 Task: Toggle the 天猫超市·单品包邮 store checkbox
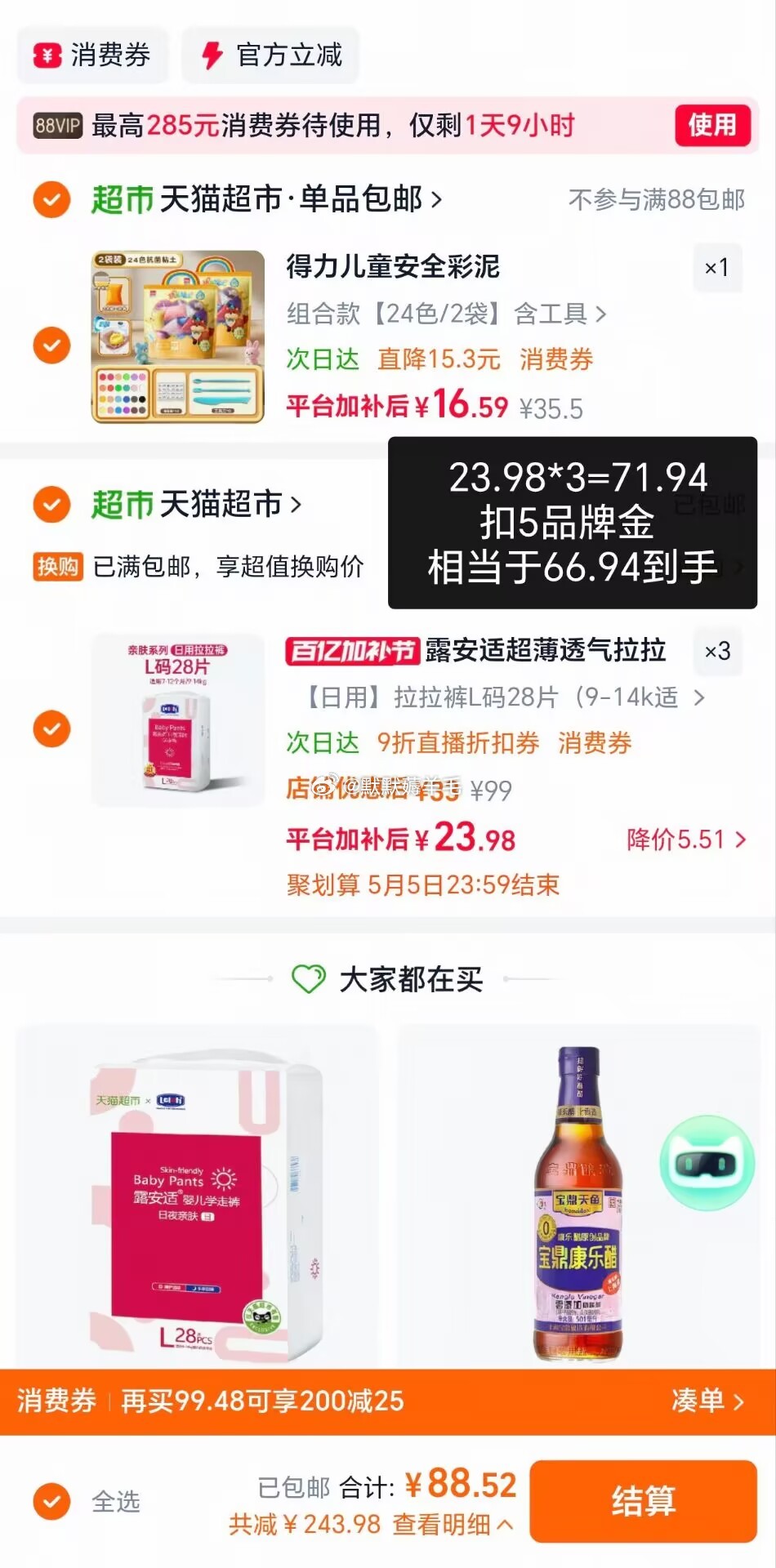click(51, 199)
